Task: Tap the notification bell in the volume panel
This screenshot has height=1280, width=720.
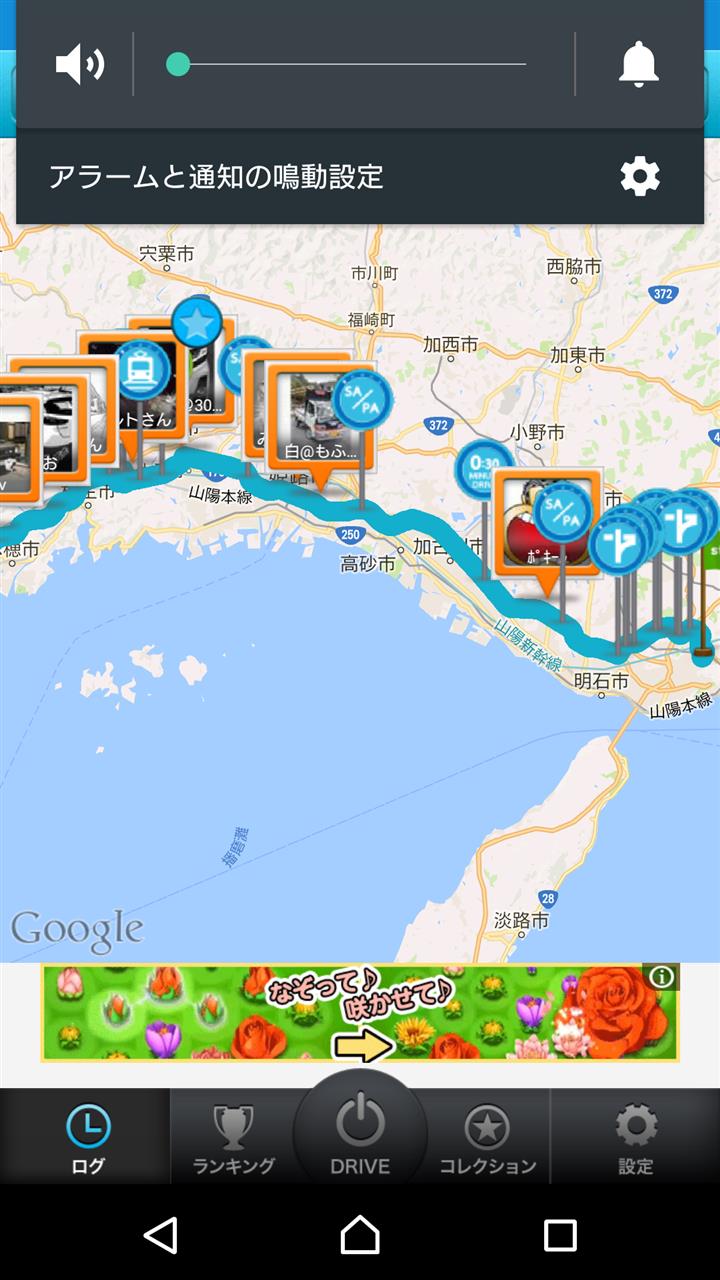Action: (639, 65)
